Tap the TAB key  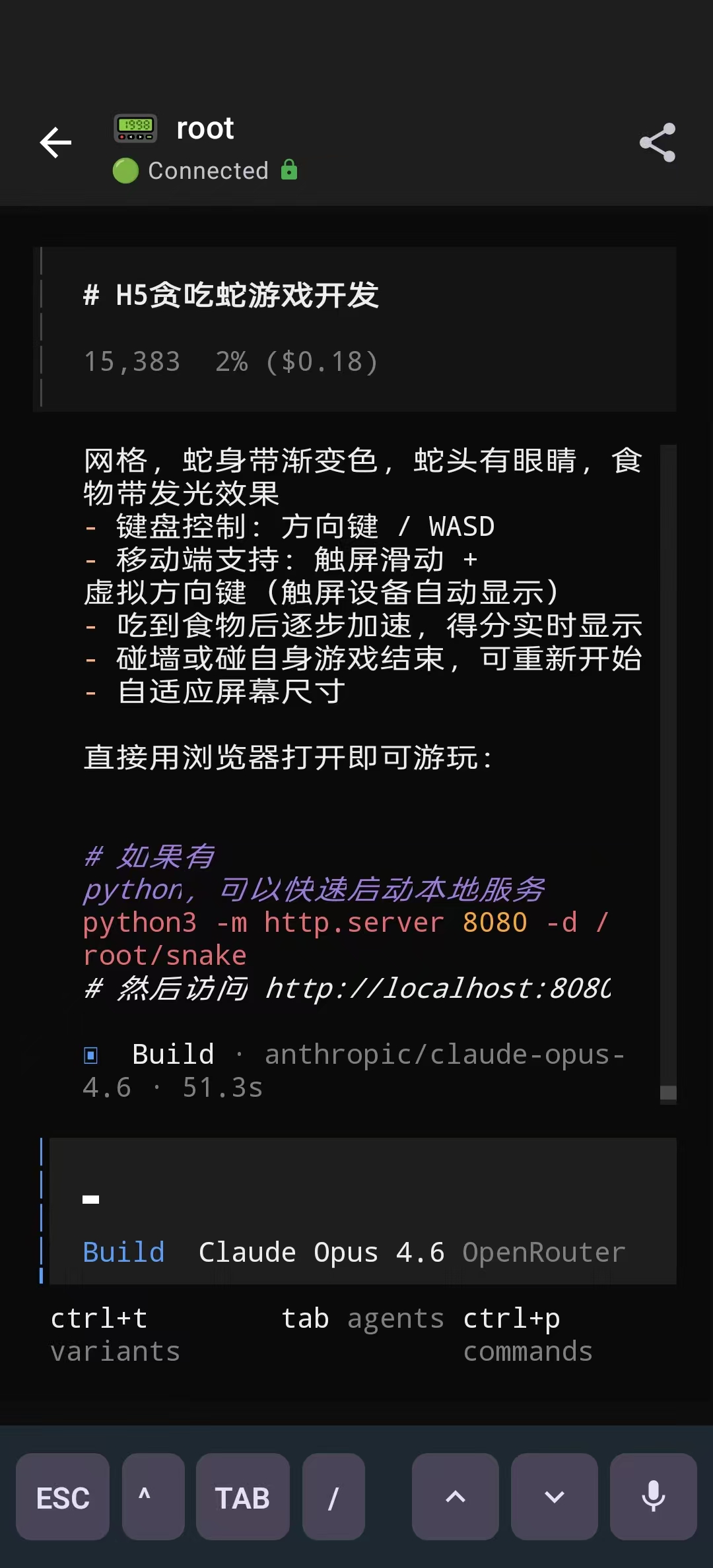(x=242, y=1497)
